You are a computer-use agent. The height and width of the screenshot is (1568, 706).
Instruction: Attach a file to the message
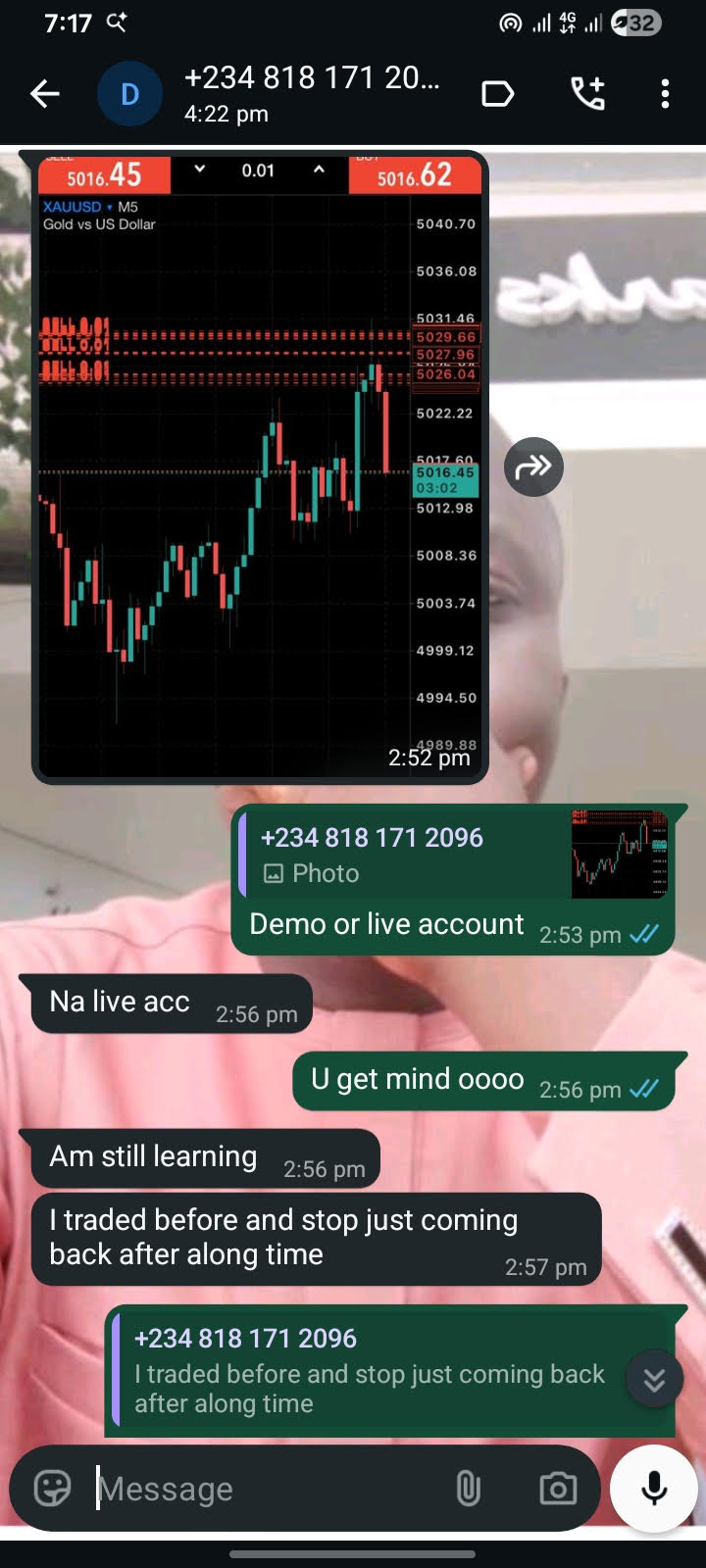[468, 1489]
